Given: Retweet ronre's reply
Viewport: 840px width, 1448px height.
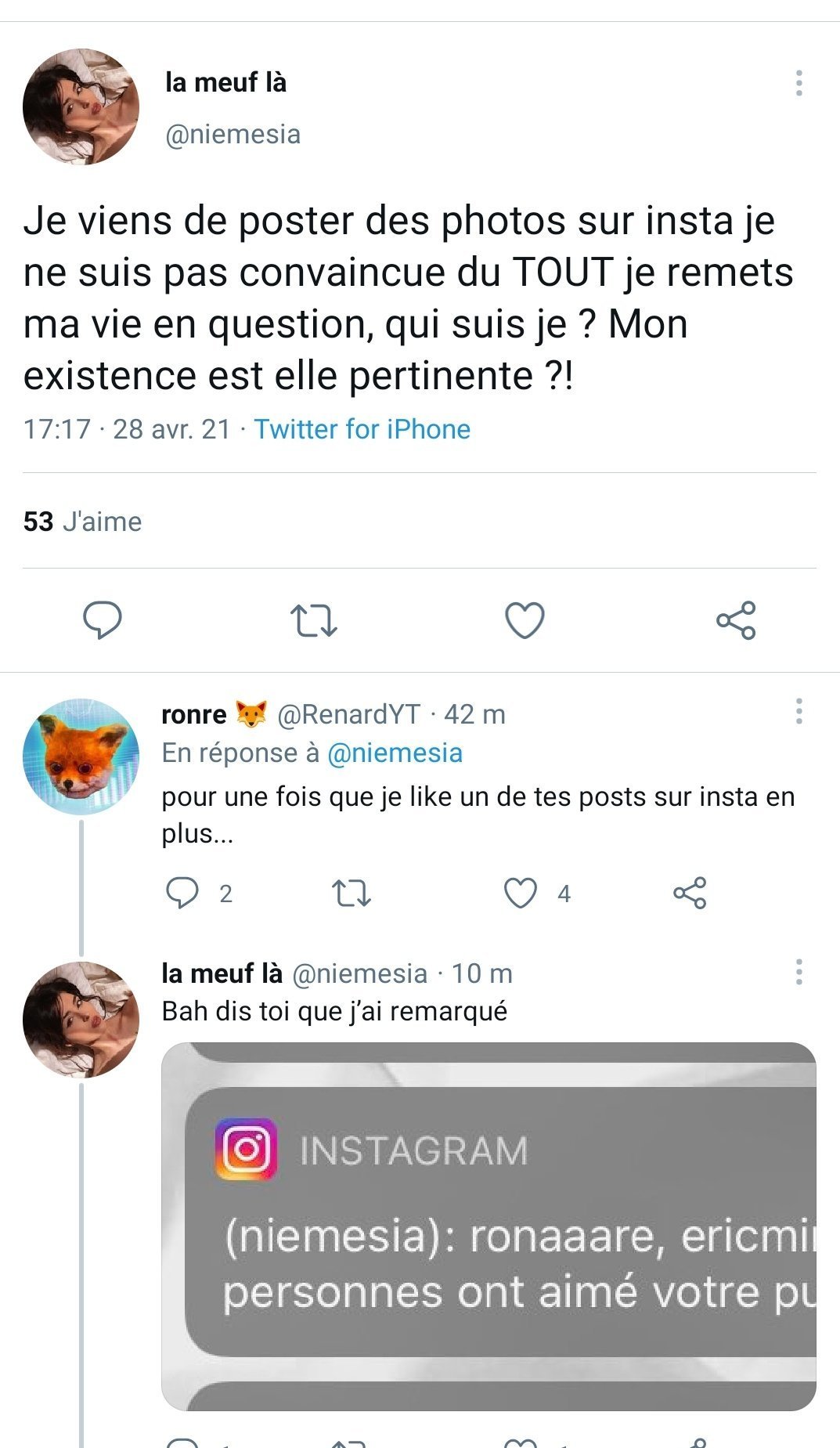Looking at the screenshot, I should click(352, 893).
